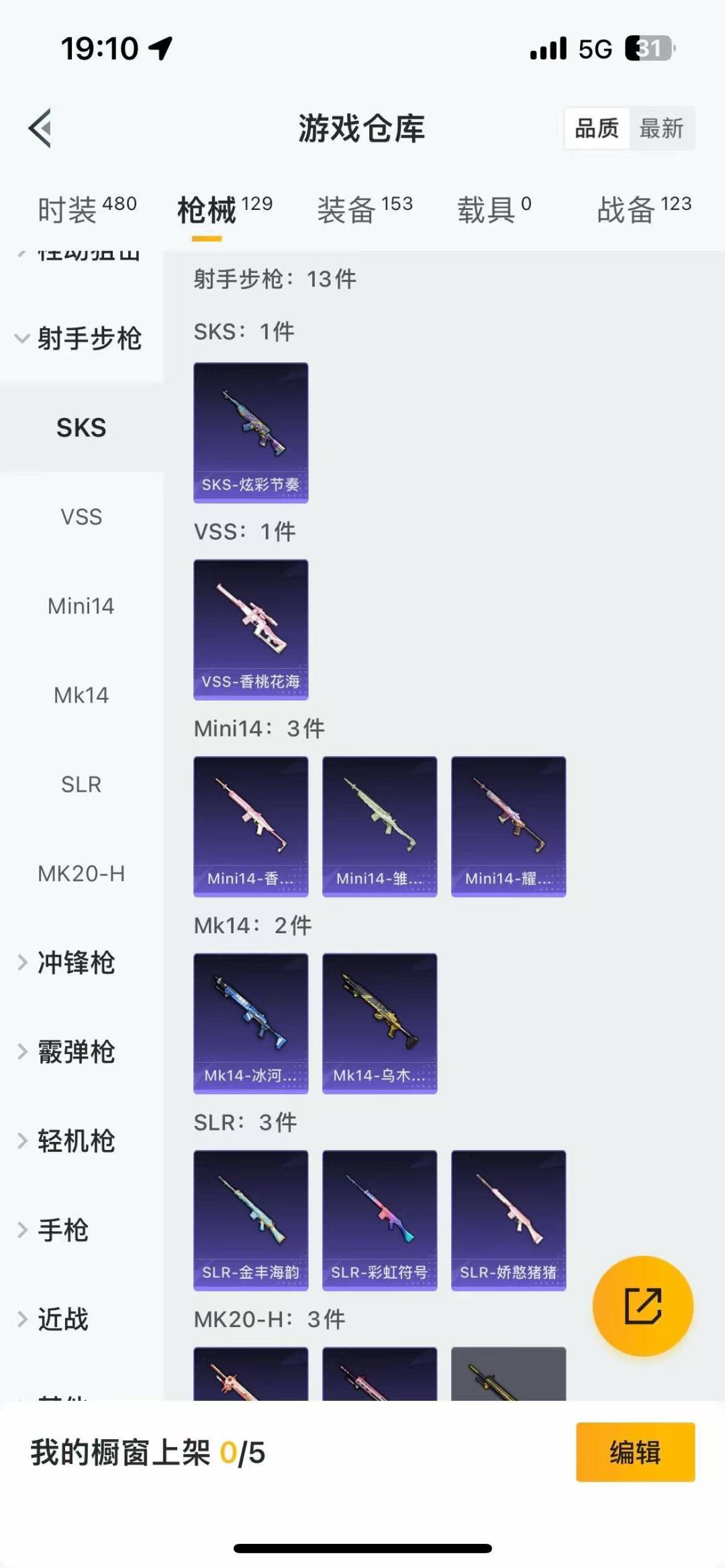Tap the yellow floating share button
Viewport: 725px width, 1568px height.
(x=642, y=1306)
